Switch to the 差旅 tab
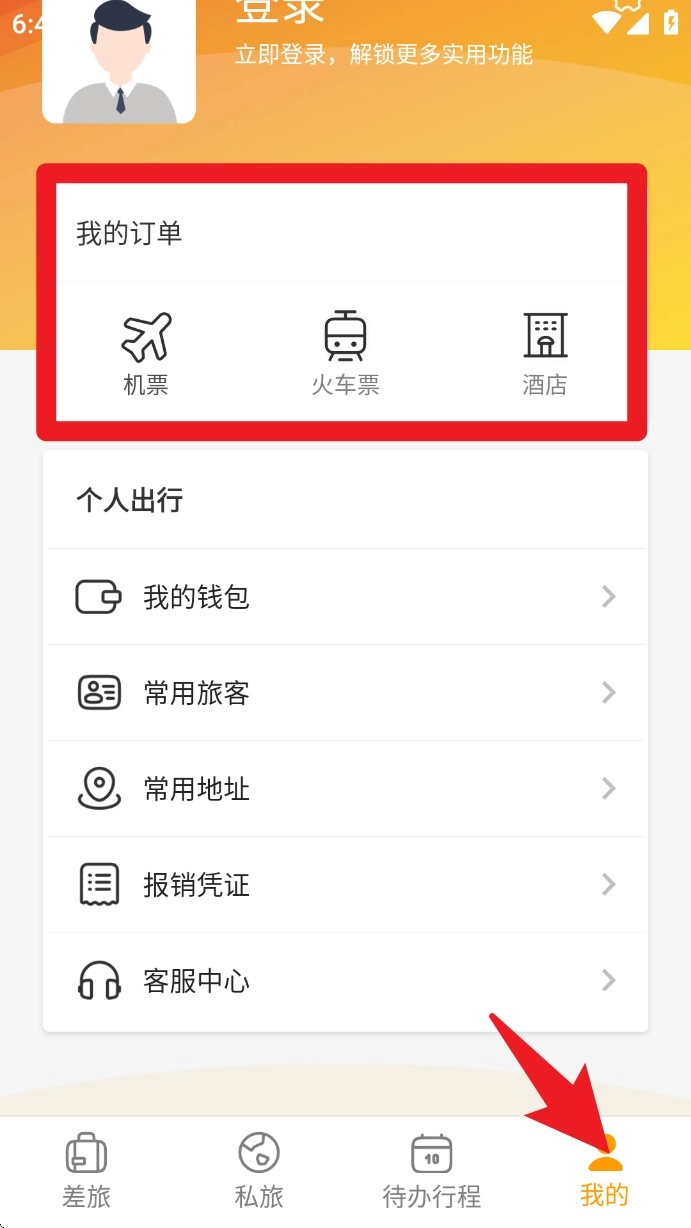 86,1171
